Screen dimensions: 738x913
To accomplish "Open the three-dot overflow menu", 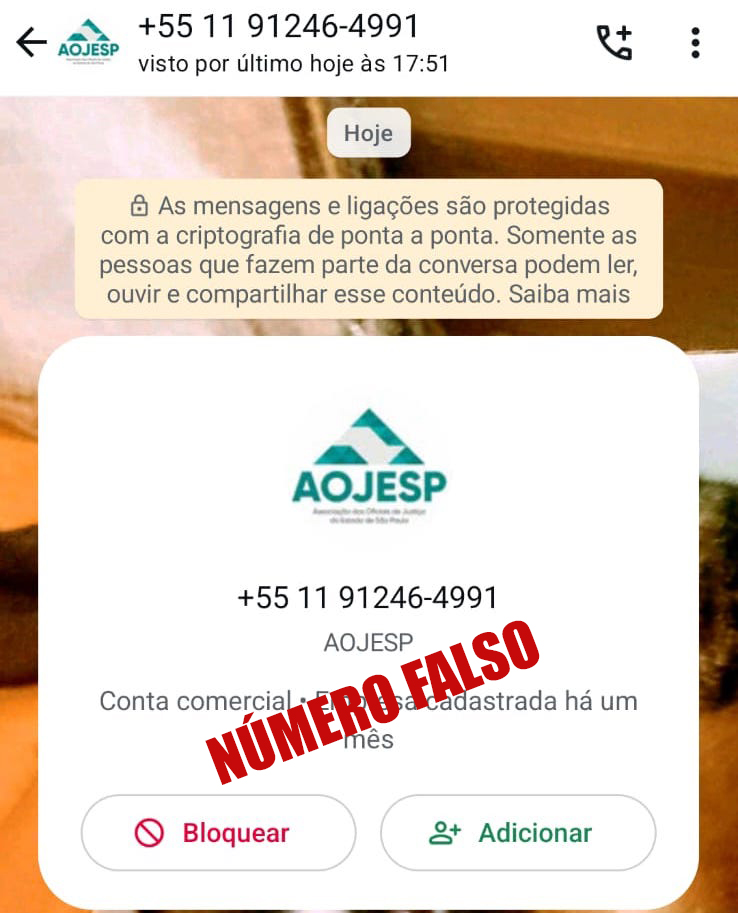I will (695, 43).
